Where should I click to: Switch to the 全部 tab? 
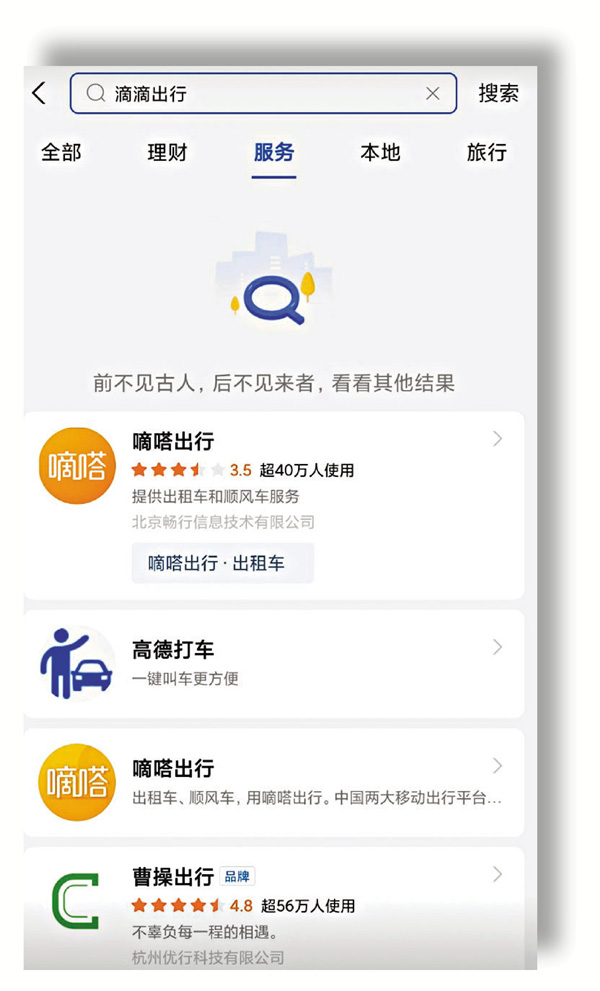coord(61,153)
